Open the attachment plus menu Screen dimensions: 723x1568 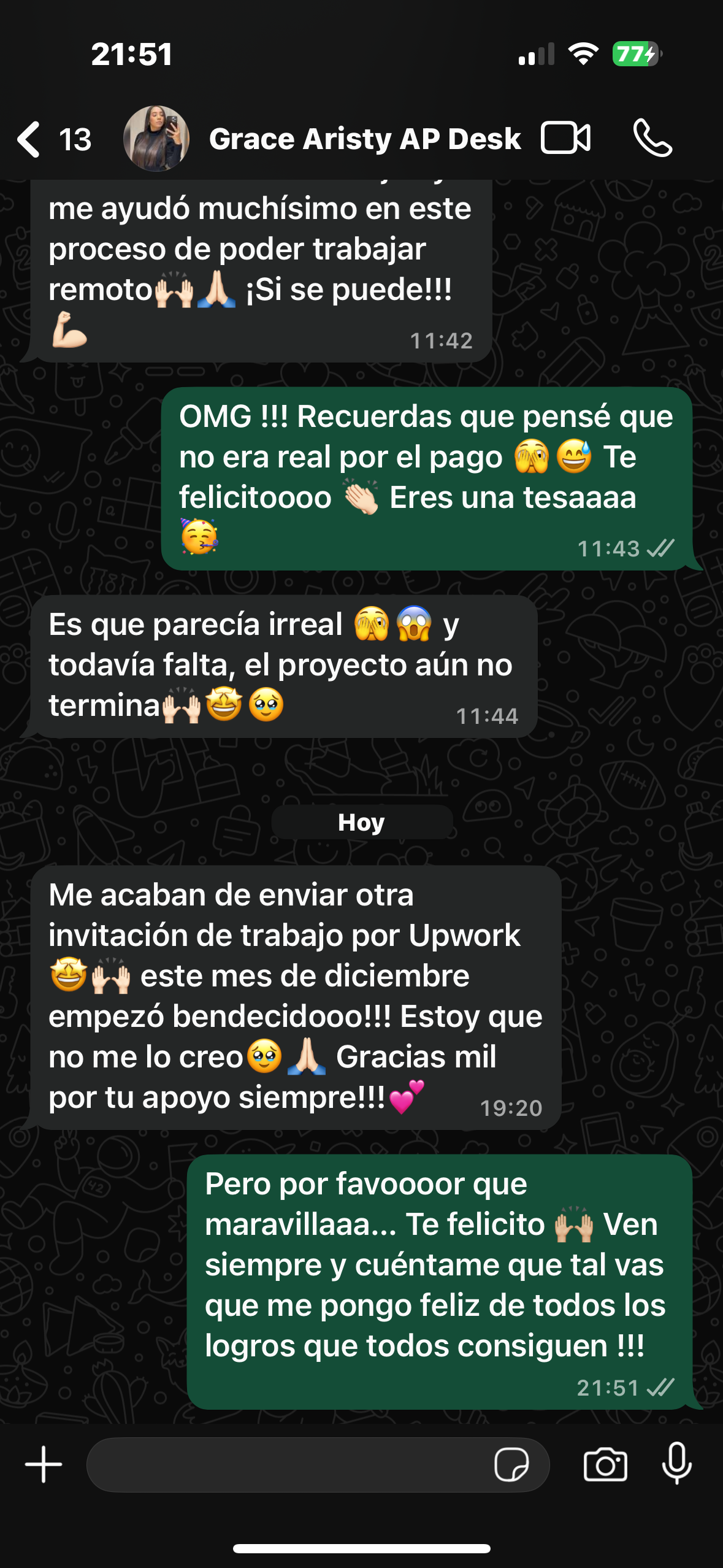(44, 1464)
